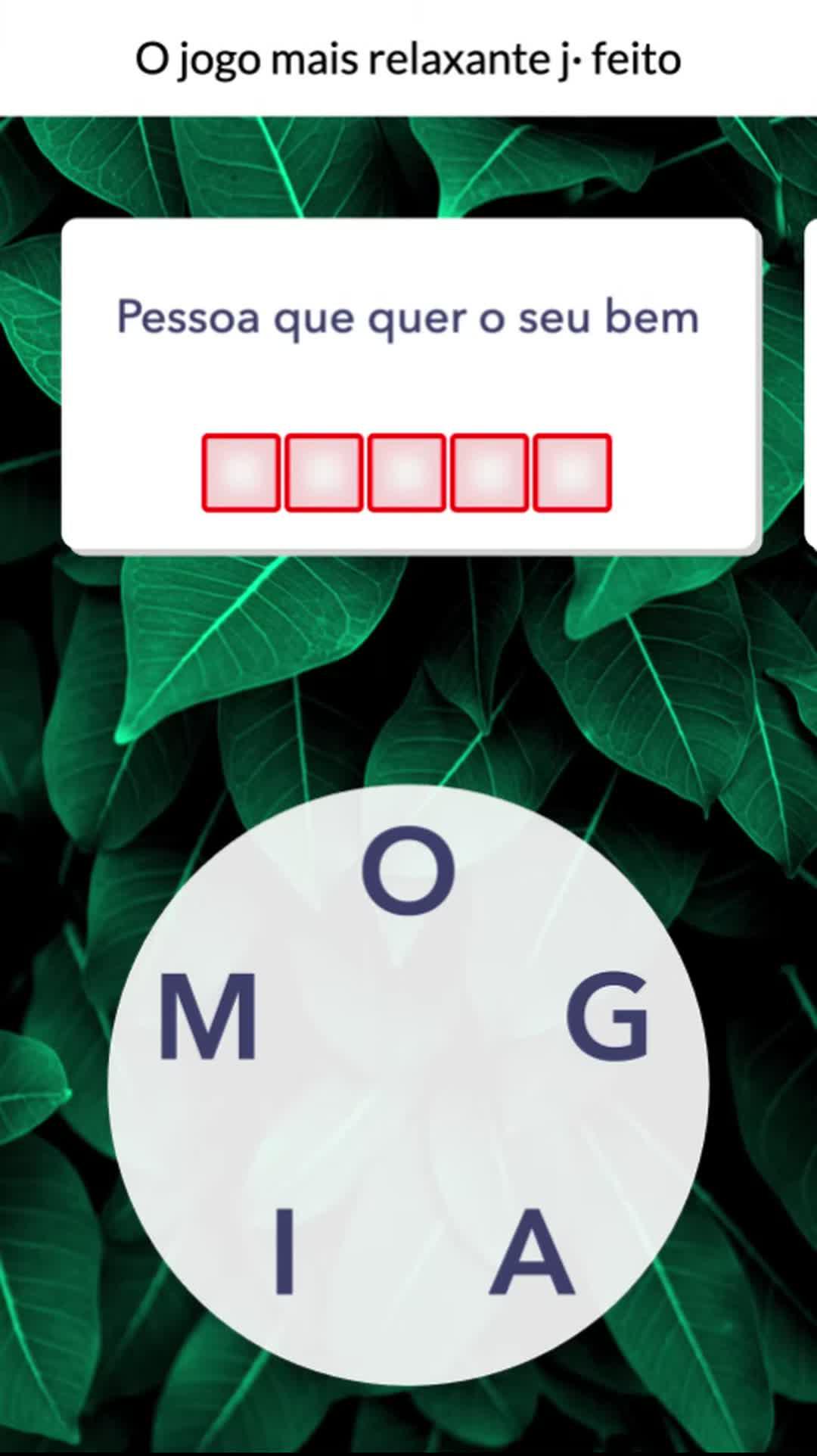Tap the letter O in the wheel

(408, 870)
